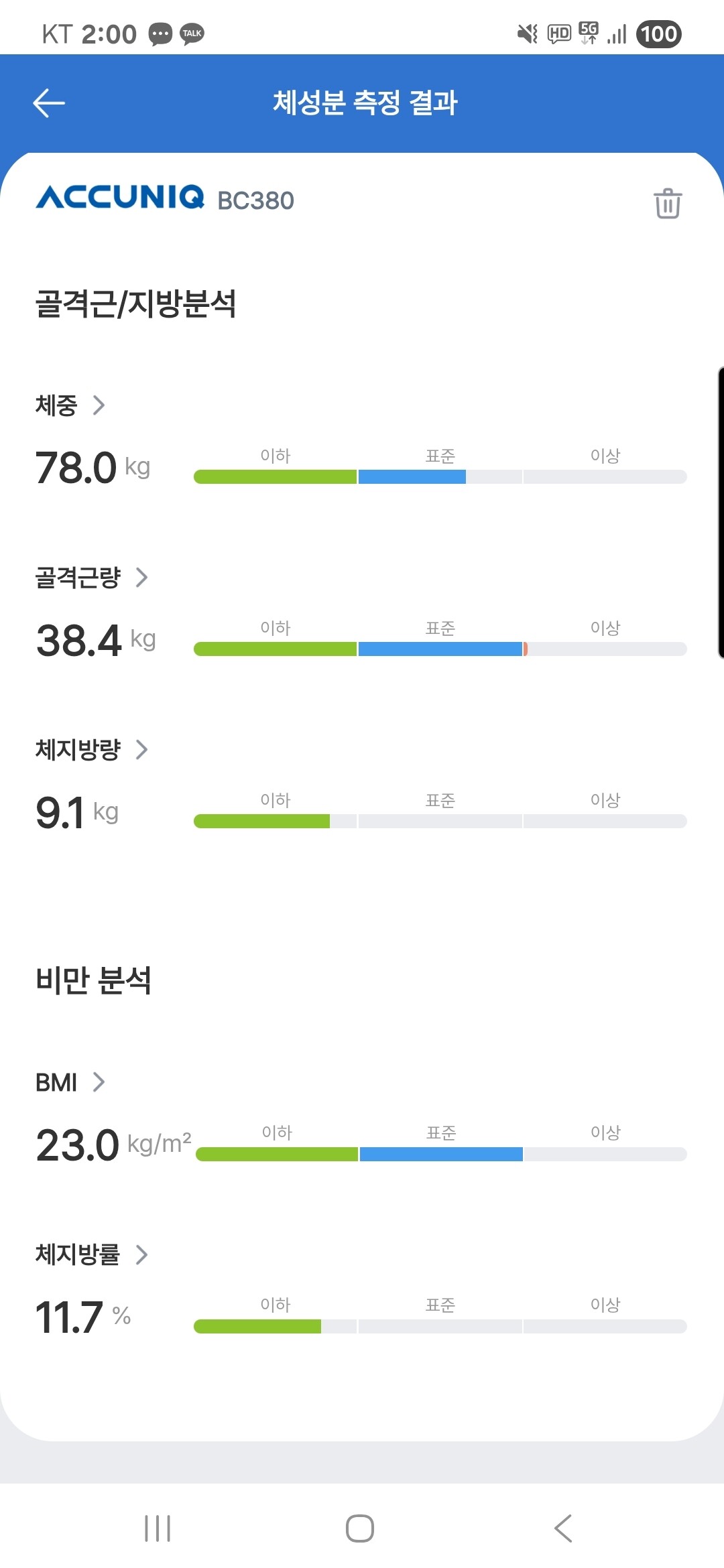The height and width of the screenshot is (1568, 724).
Task: Open the 체지방량 detail
Action: (x=91, y=749)
